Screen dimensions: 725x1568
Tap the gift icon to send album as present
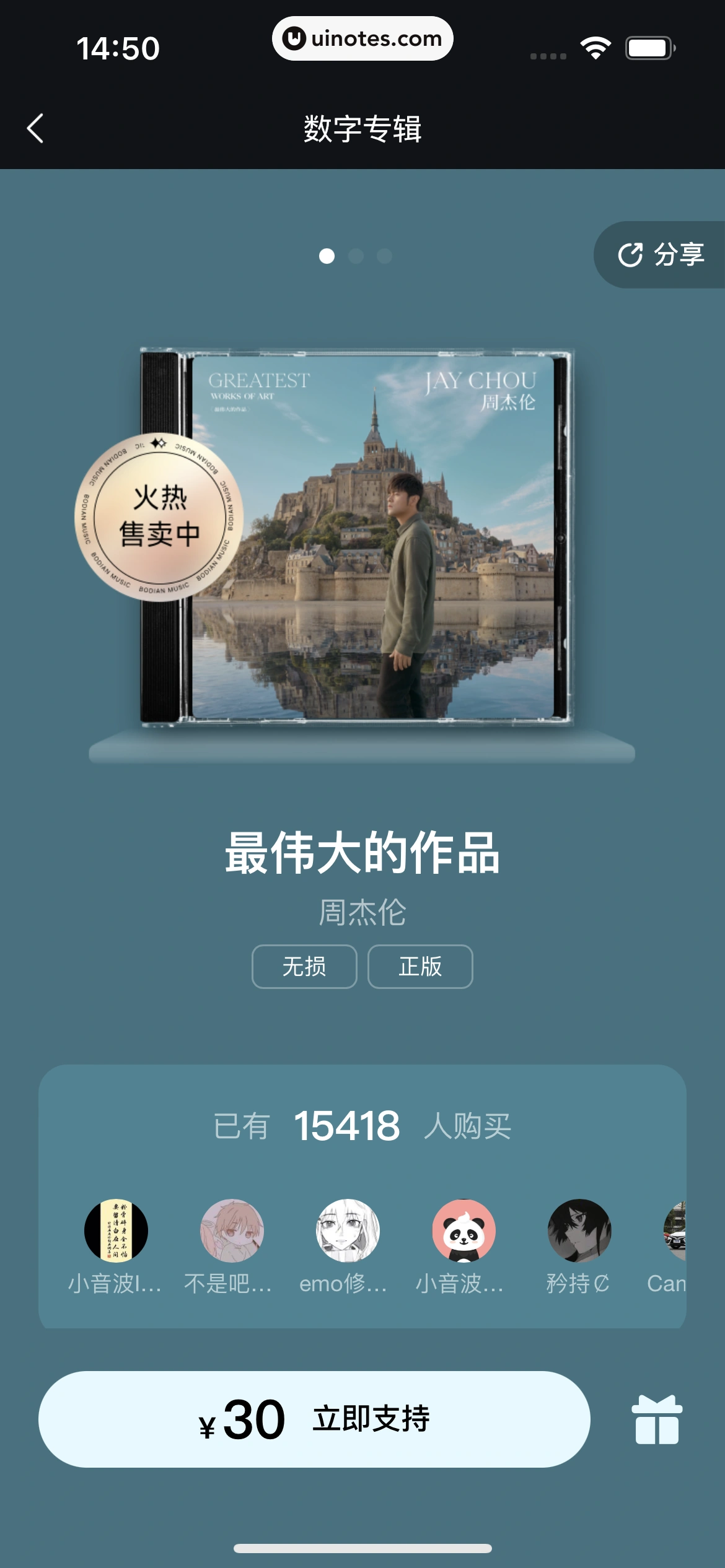[x=659, y=1419]
